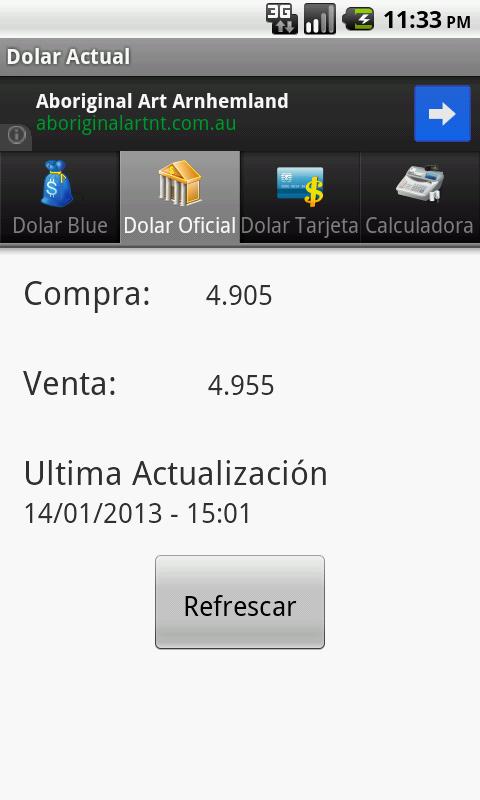480x800 pixels.
Task: Open the Dolar Tarjeta tab
Action: click(x=299, y=197)
